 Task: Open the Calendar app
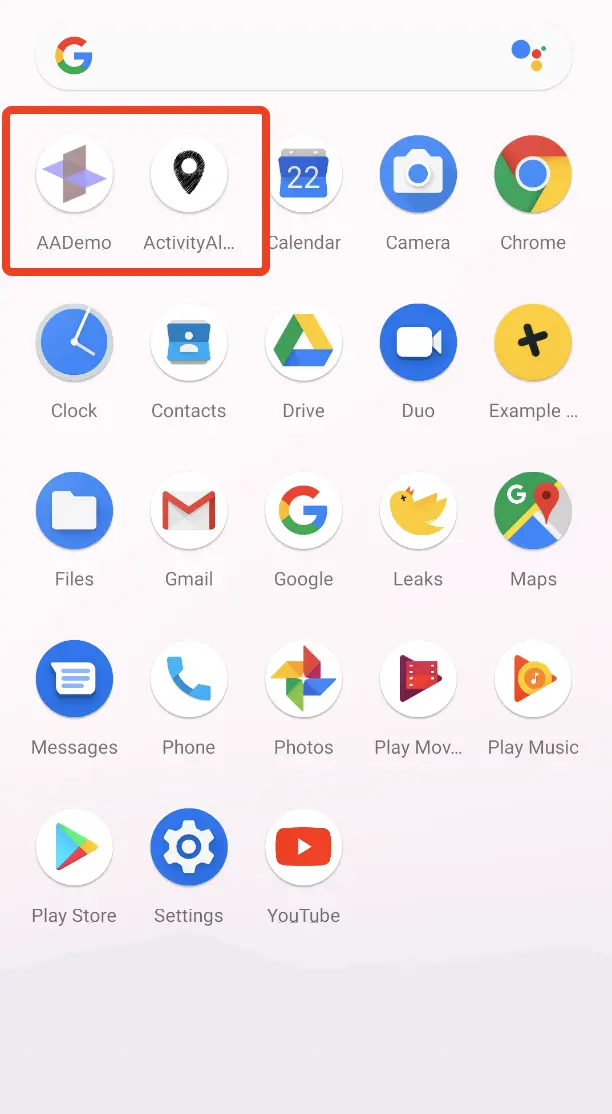tap(304, 175)
